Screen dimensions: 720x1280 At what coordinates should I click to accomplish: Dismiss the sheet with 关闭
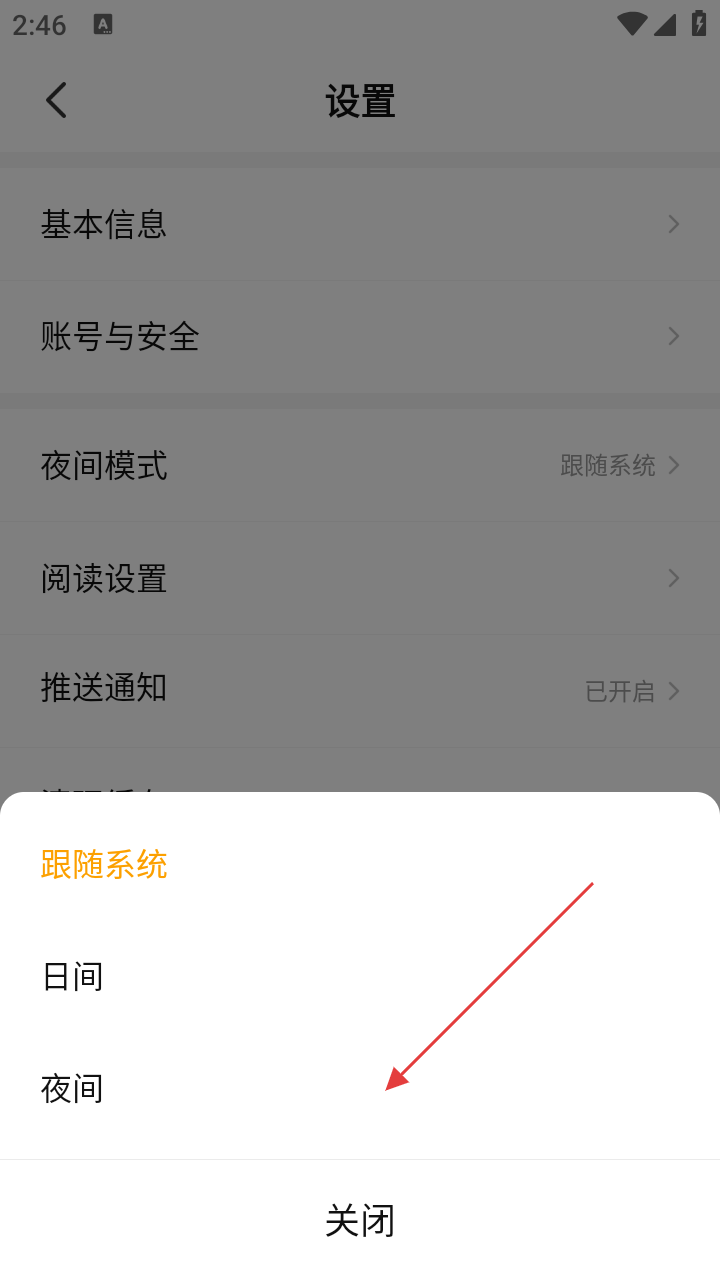click(360, 1220)
